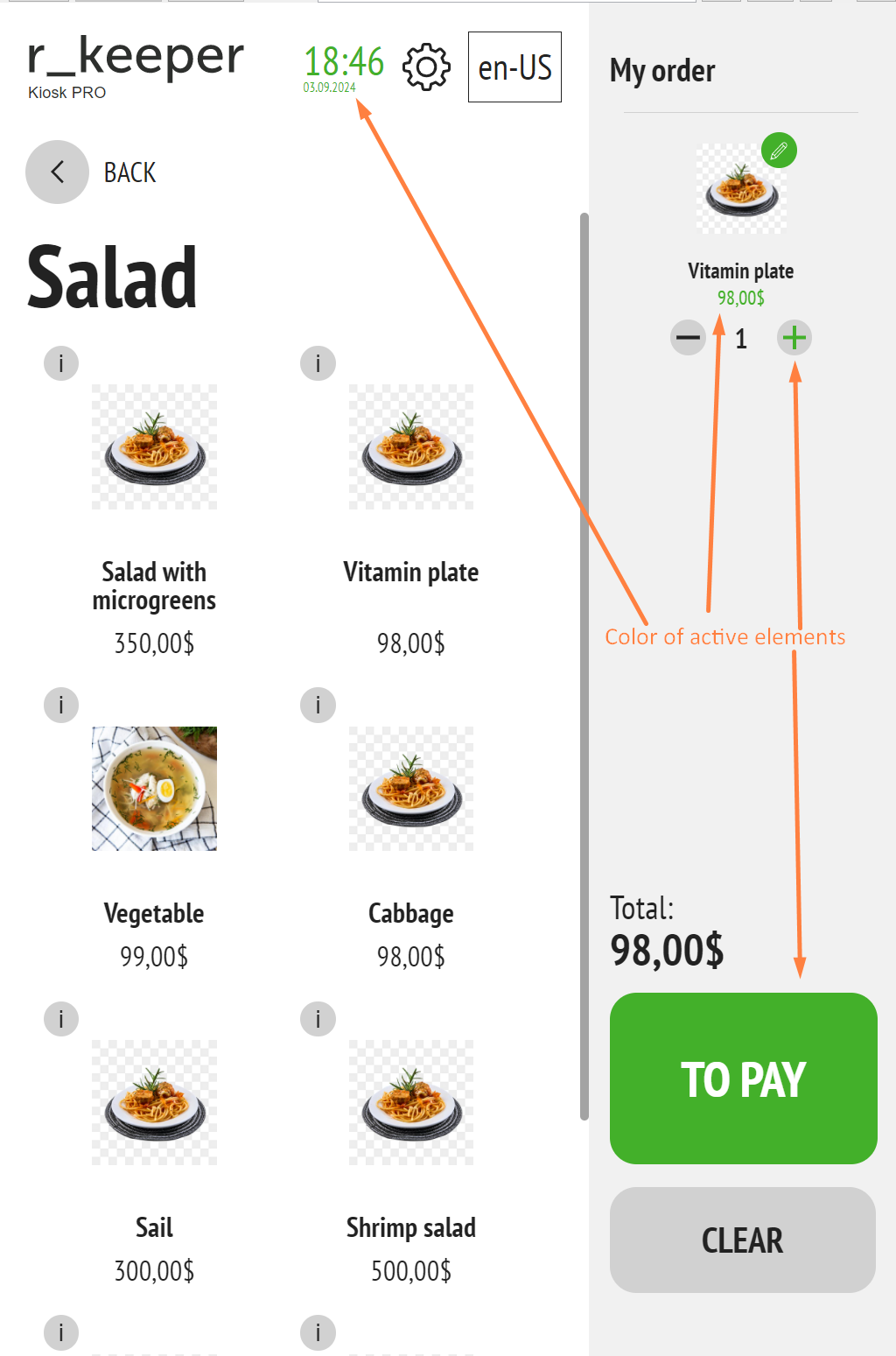Open the settings gear
Image resolution: width=896 pixels, height=1356 pixels.
pyautogui.click(x=426, y=67)
